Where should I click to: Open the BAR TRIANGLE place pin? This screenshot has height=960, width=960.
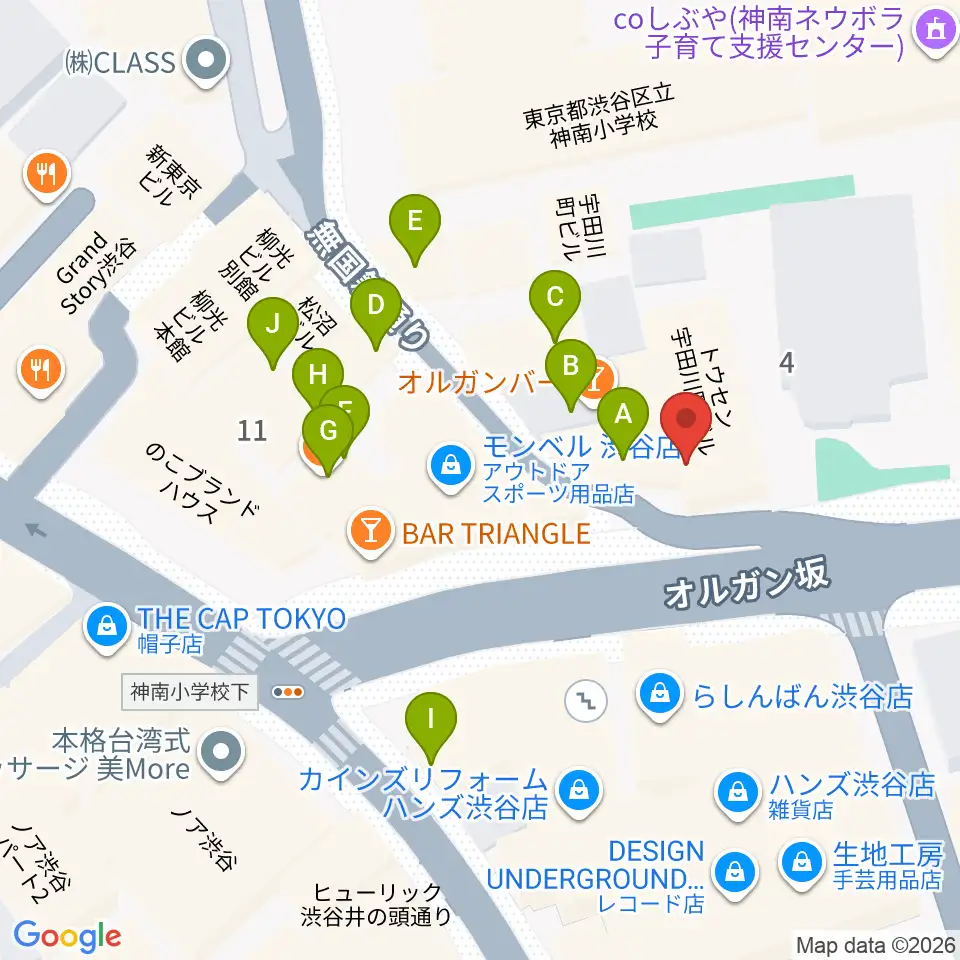tap(370, 531)
